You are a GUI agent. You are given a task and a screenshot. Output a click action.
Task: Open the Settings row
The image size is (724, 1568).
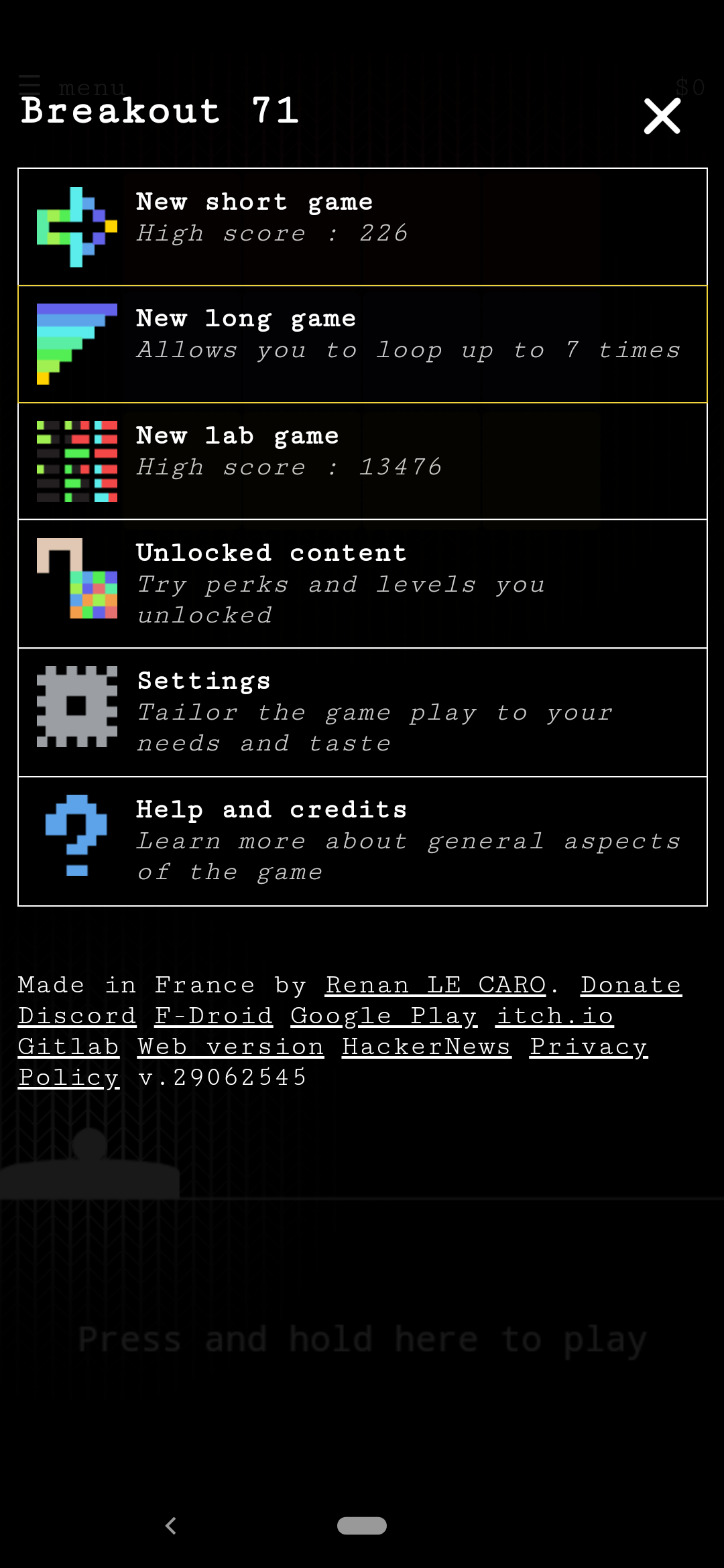(362, 712)
